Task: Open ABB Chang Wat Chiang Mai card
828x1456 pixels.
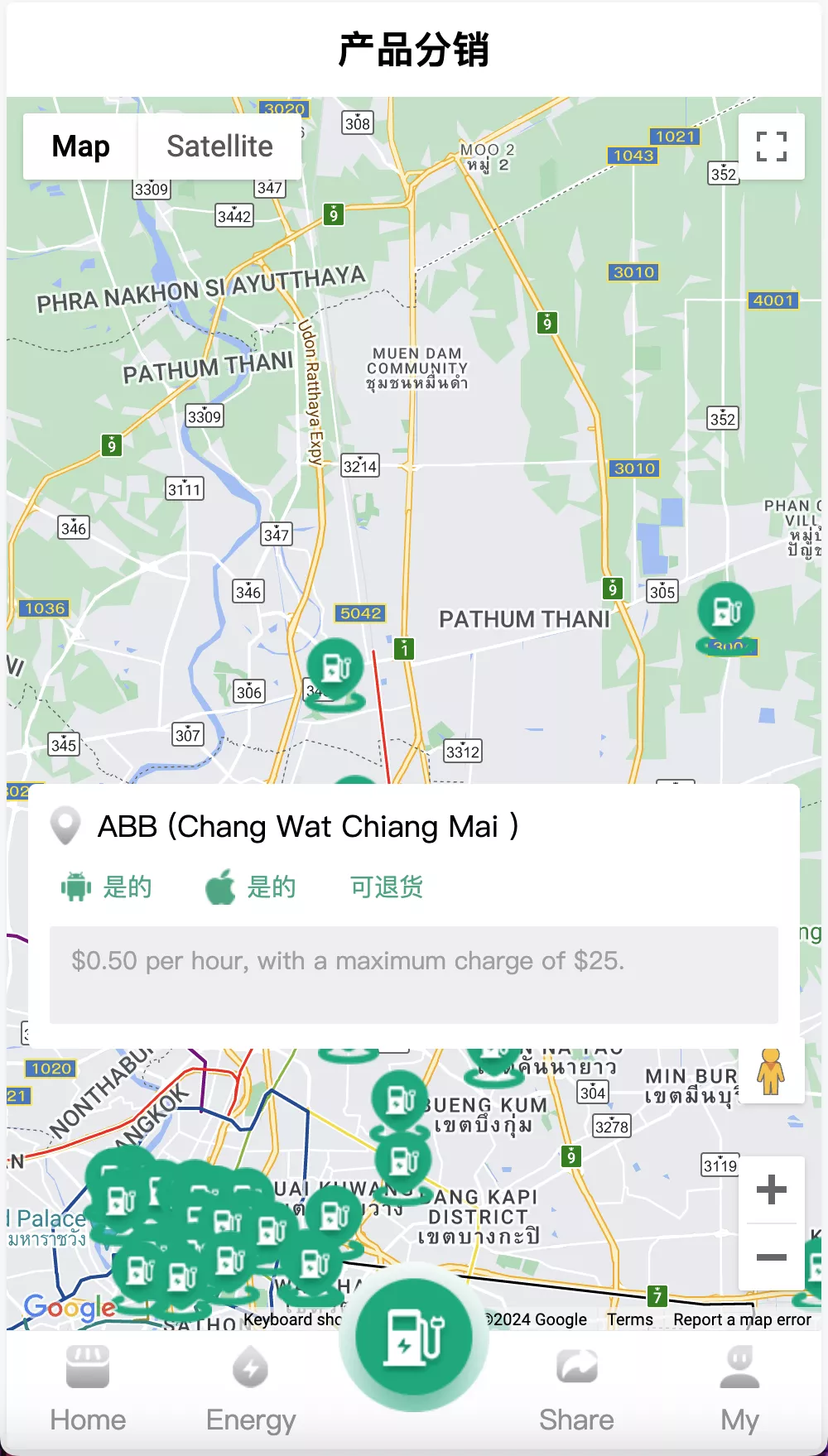Action: 308,826
